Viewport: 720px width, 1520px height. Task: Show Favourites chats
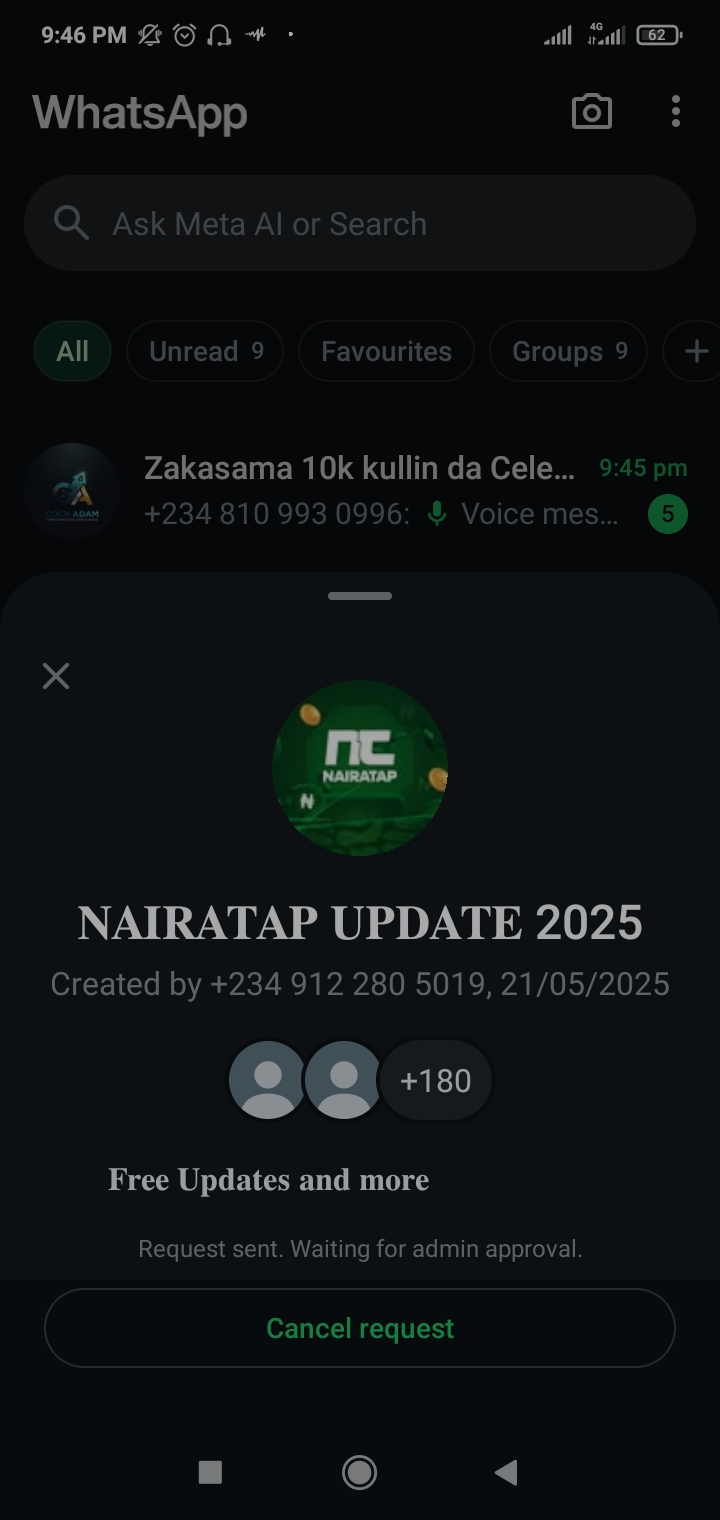click(x=386, y=352)
